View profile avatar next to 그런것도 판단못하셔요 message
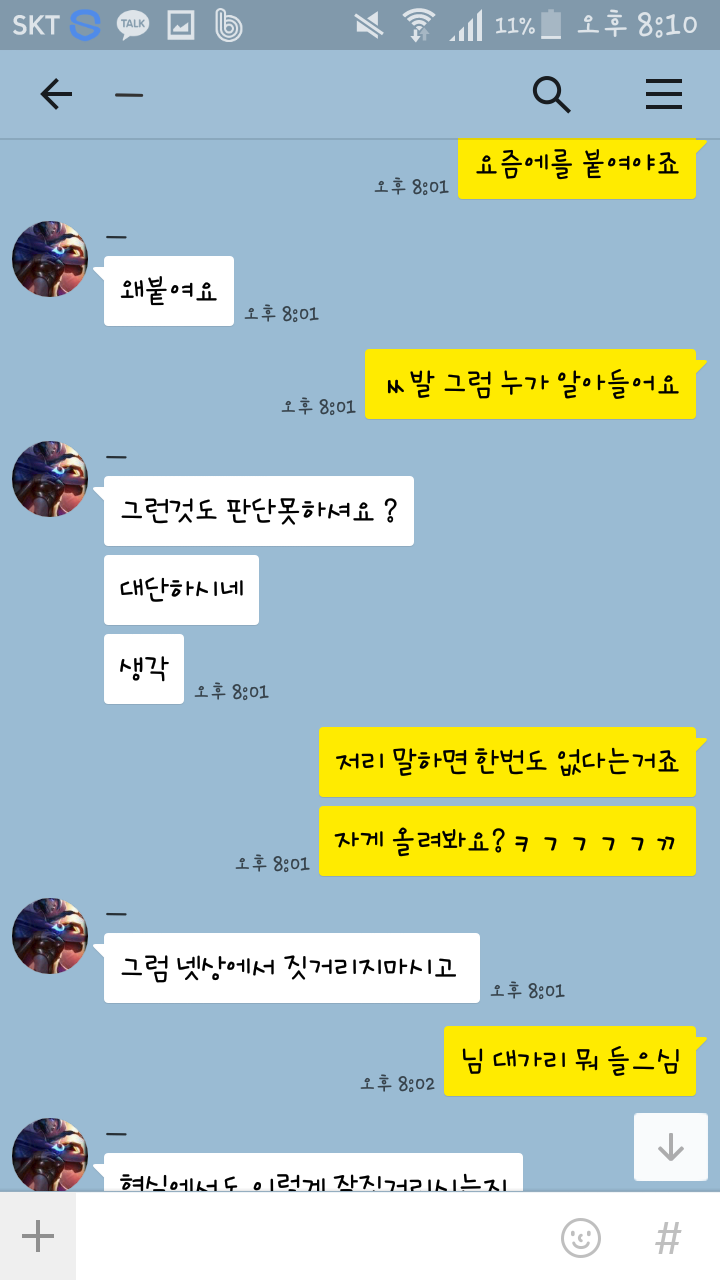720x1280 pixels. click(x=50, y=479)
